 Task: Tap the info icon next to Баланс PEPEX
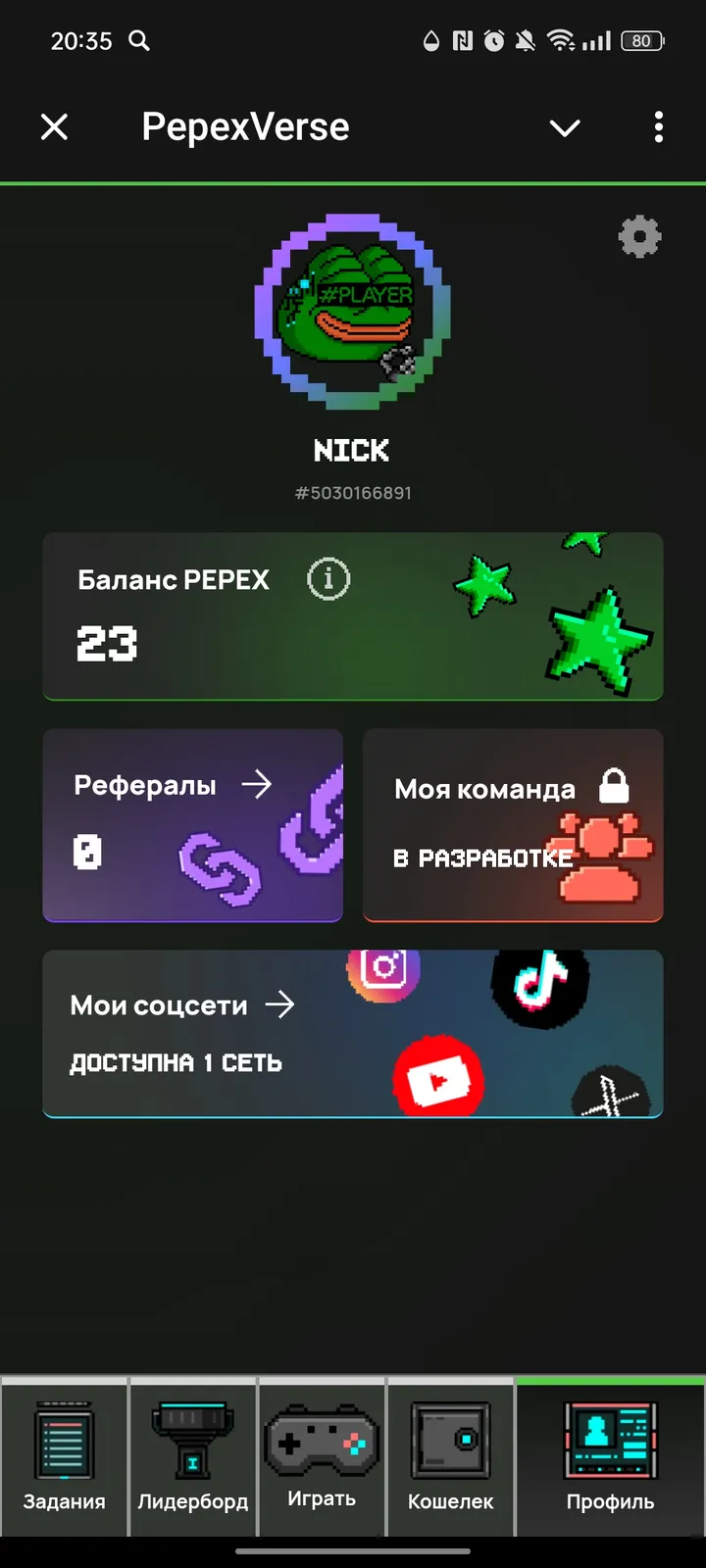[328, 578]
